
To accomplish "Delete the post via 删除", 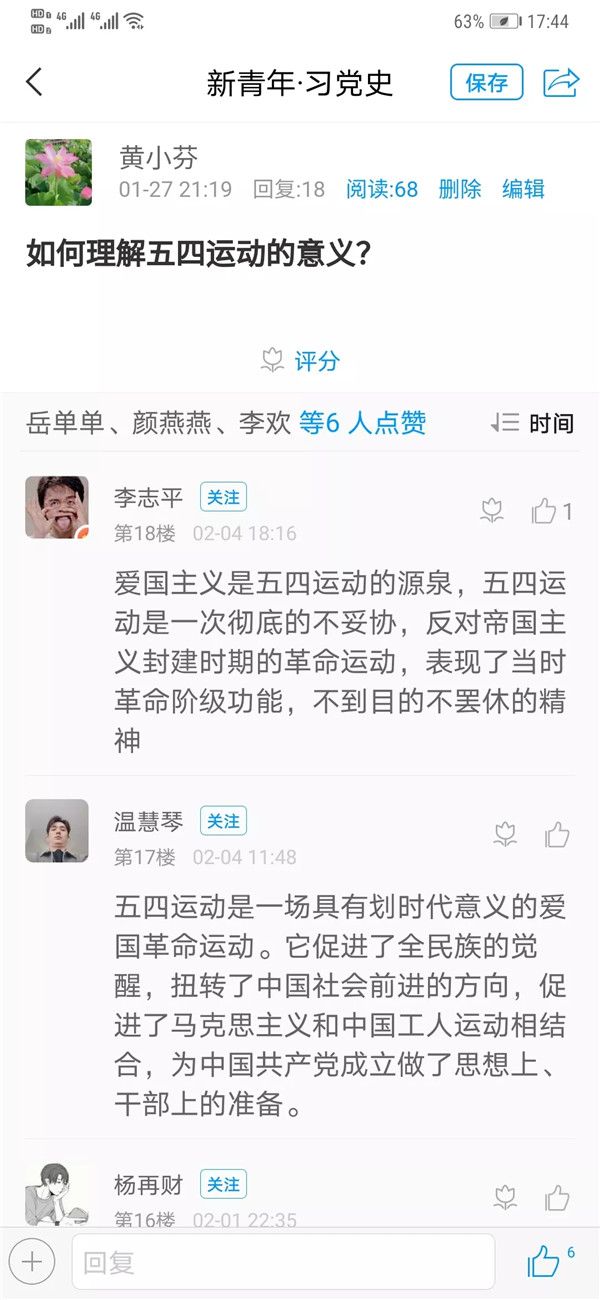I will [x=460, y=189].
